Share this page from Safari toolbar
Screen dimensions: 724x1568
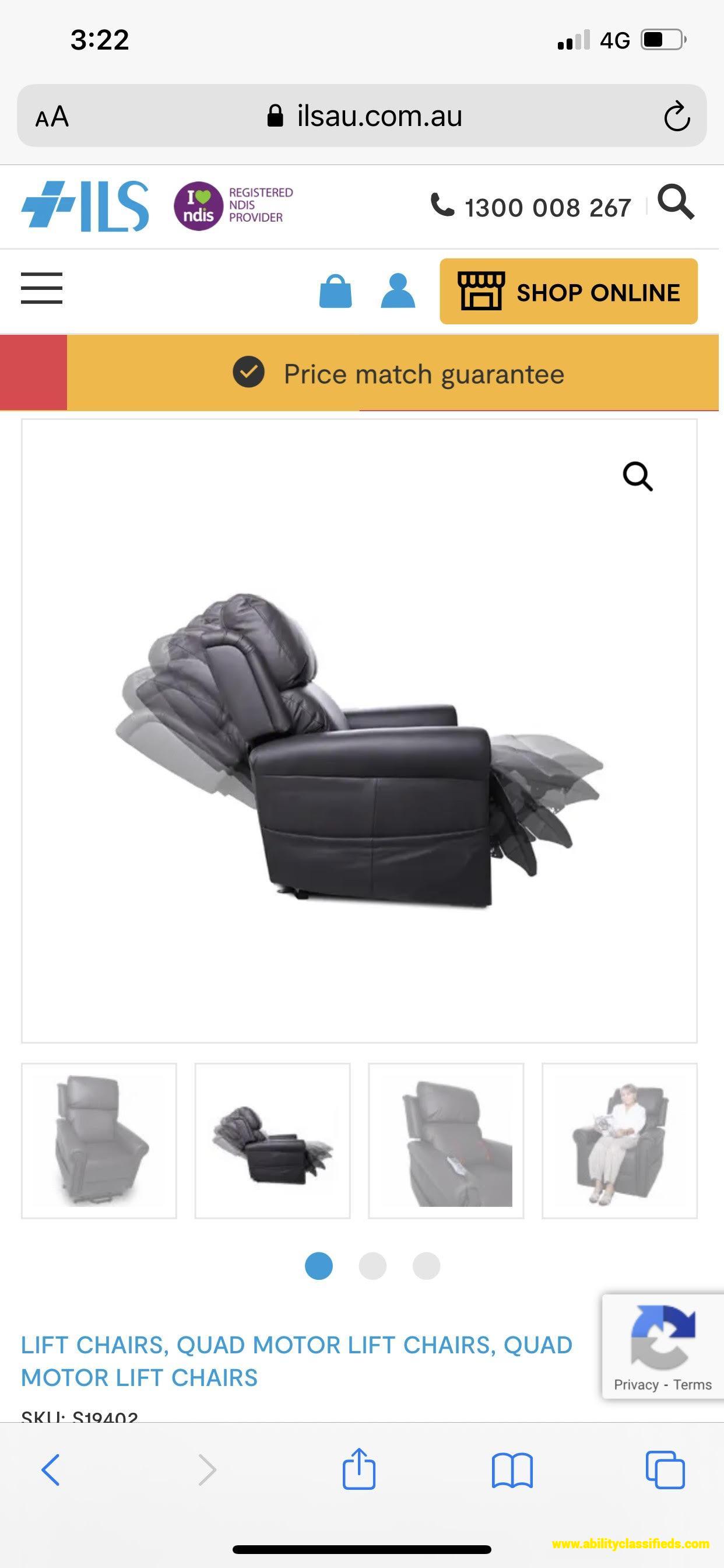pos(359,1469)
